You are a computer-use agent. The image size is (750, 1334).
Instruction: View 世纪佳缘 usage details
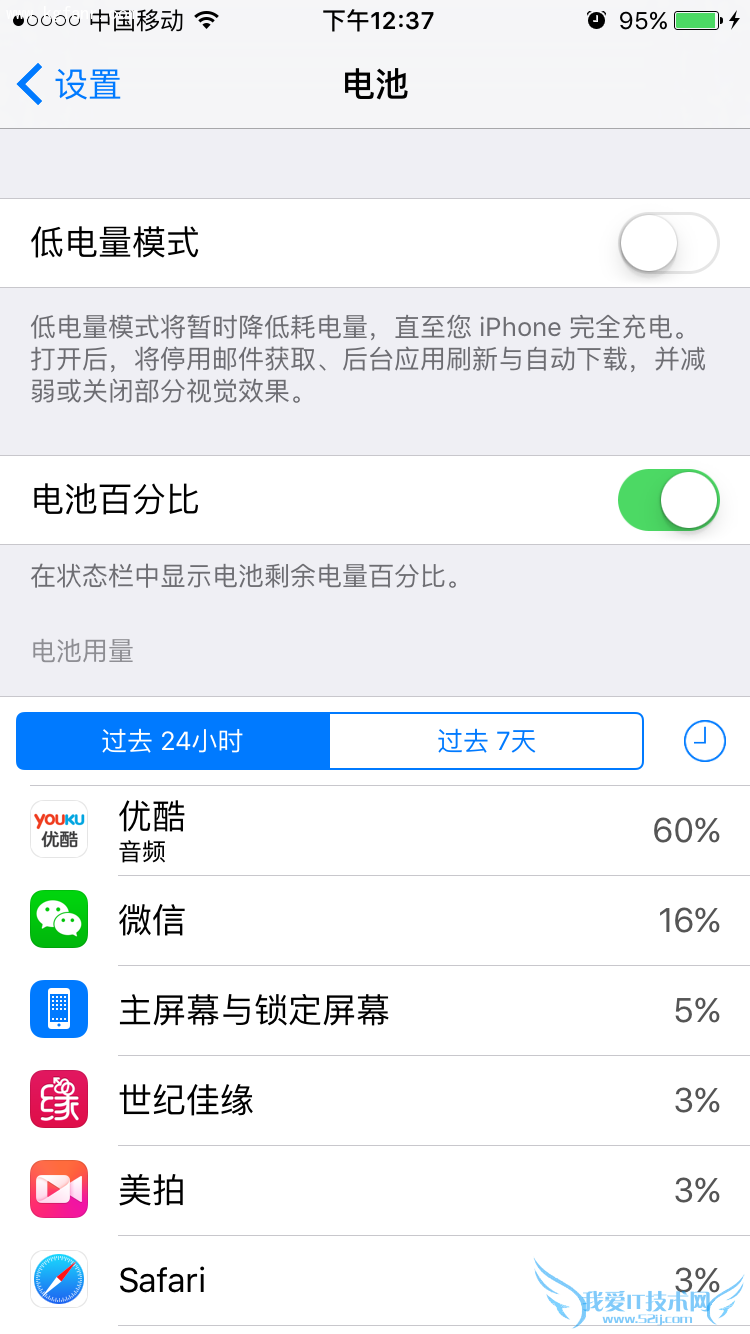[375, 1100]
